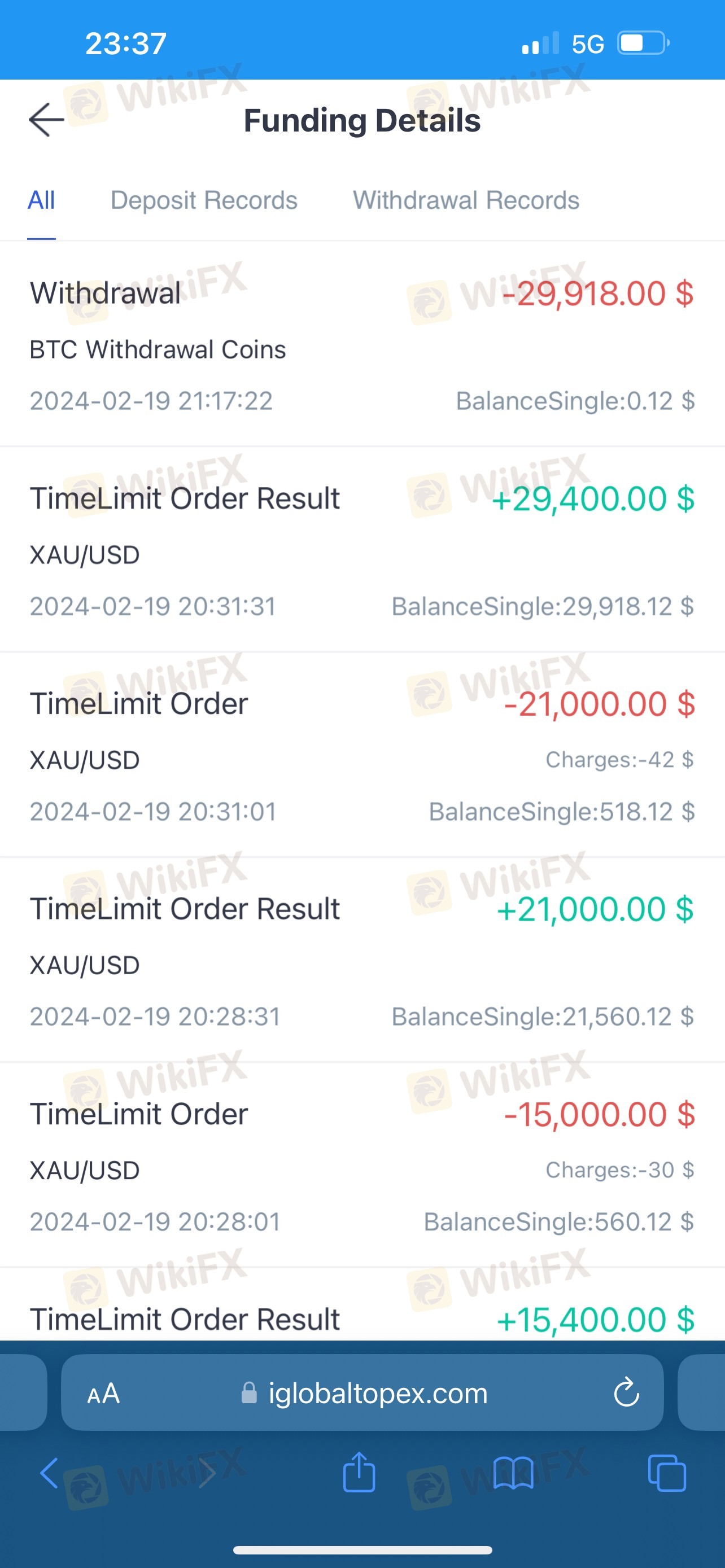
Task: Share this page
Action: [x=359, y=1473]
